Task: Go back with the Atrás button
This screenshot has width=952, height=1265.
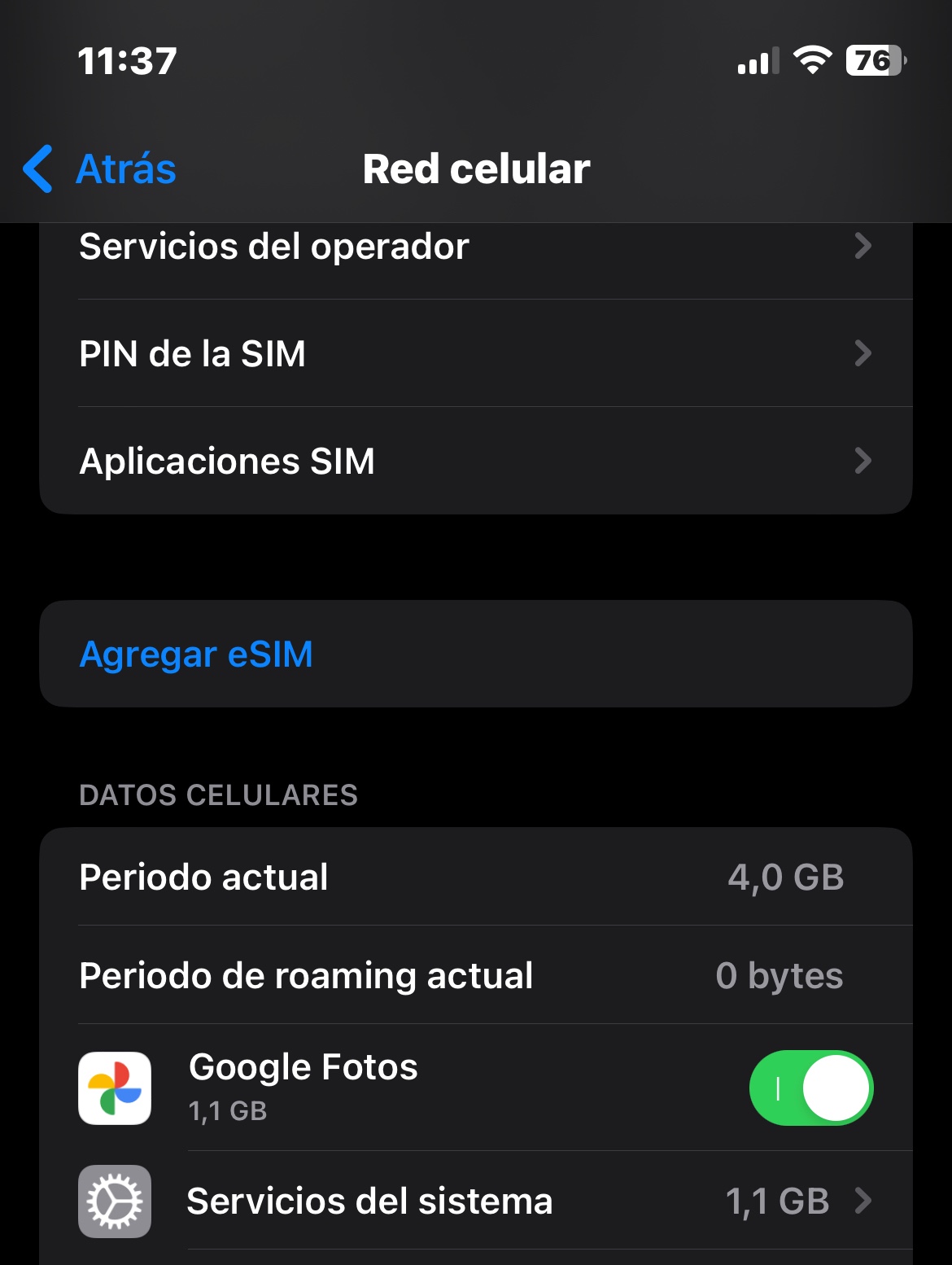Action: (x=101, y=169)
